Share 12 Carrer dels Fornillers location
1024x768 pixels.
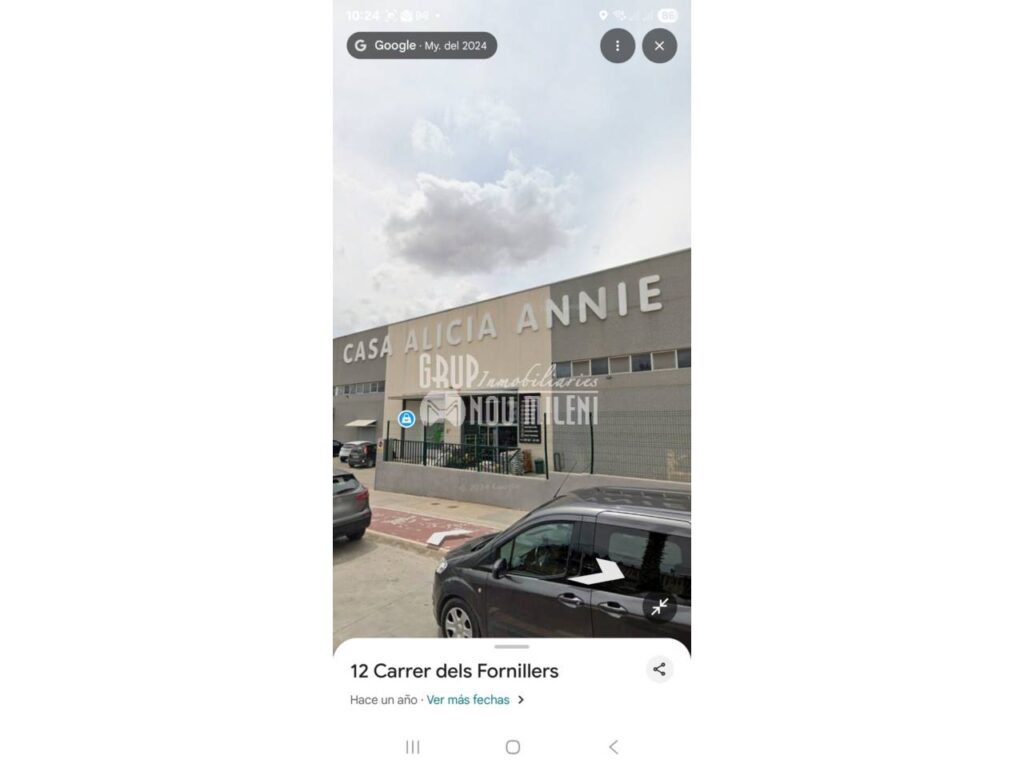tap(659, 669)
